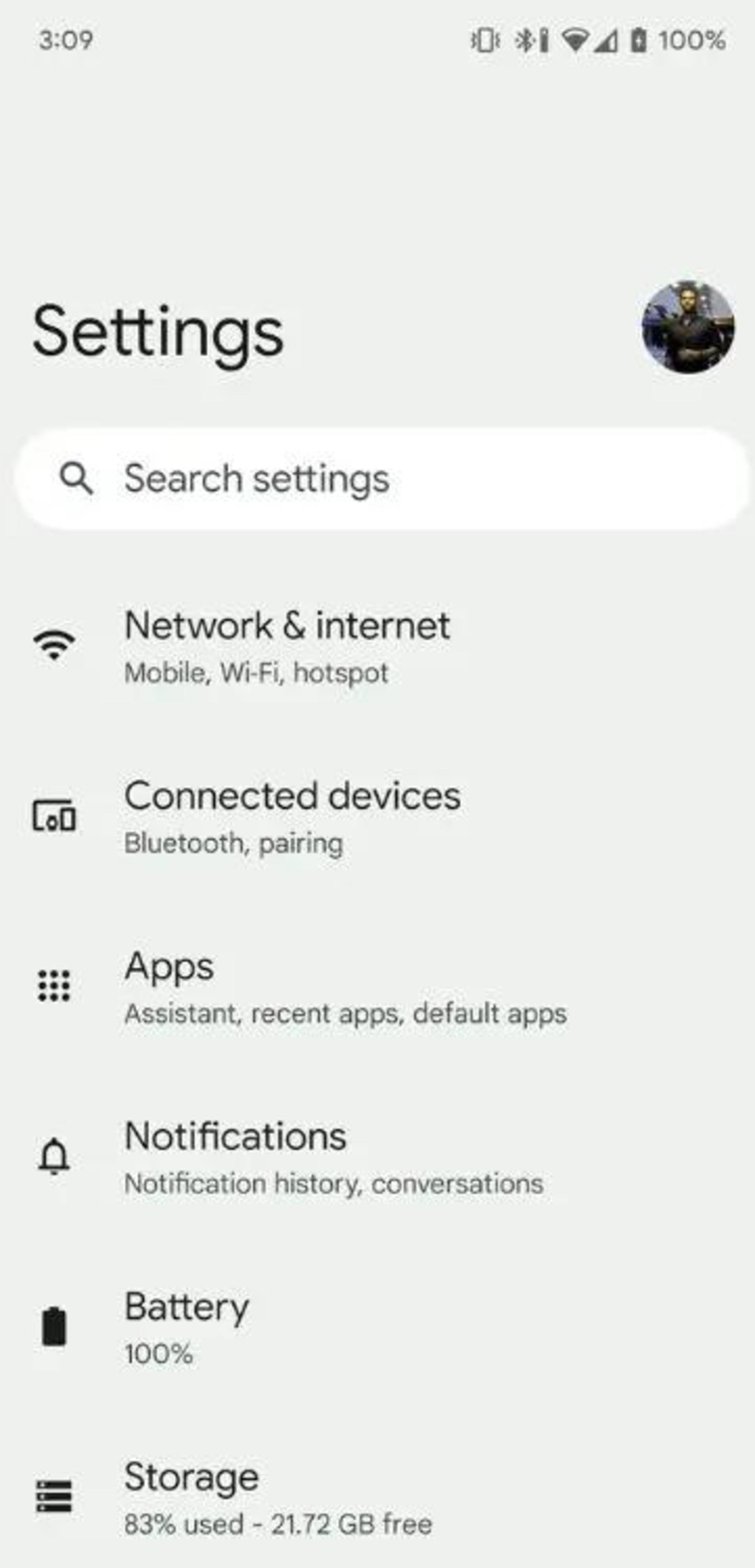Open the Apps settings row
This screenshot has height=1568, width=755.
pos(377,987)
